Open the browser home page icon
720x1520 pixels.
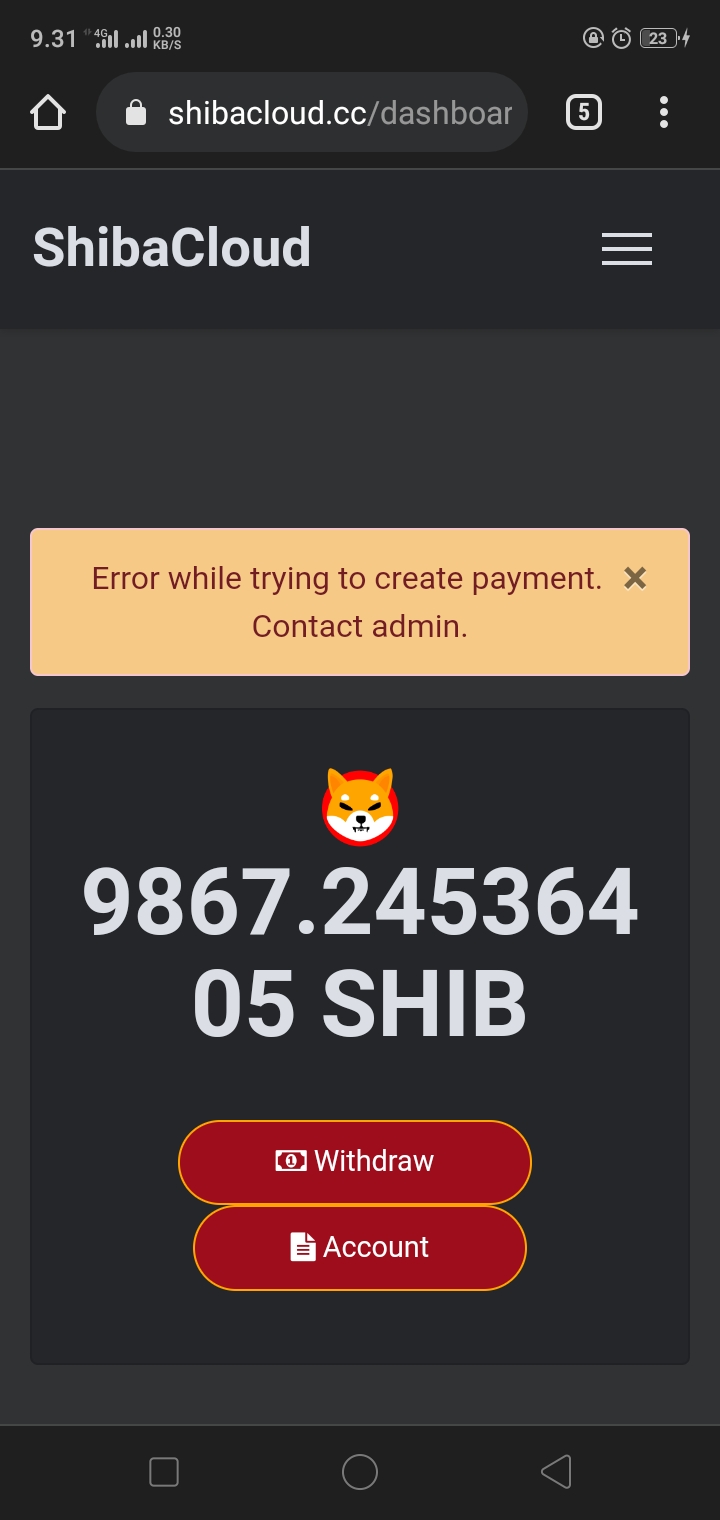48,113
